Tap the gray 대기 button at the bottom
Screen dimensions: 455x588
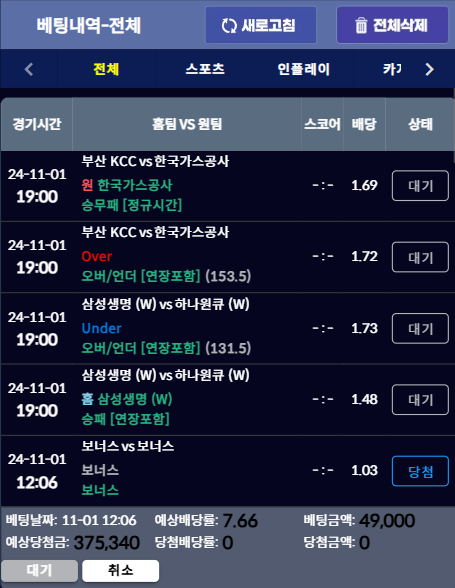click(x=39, y=571)
